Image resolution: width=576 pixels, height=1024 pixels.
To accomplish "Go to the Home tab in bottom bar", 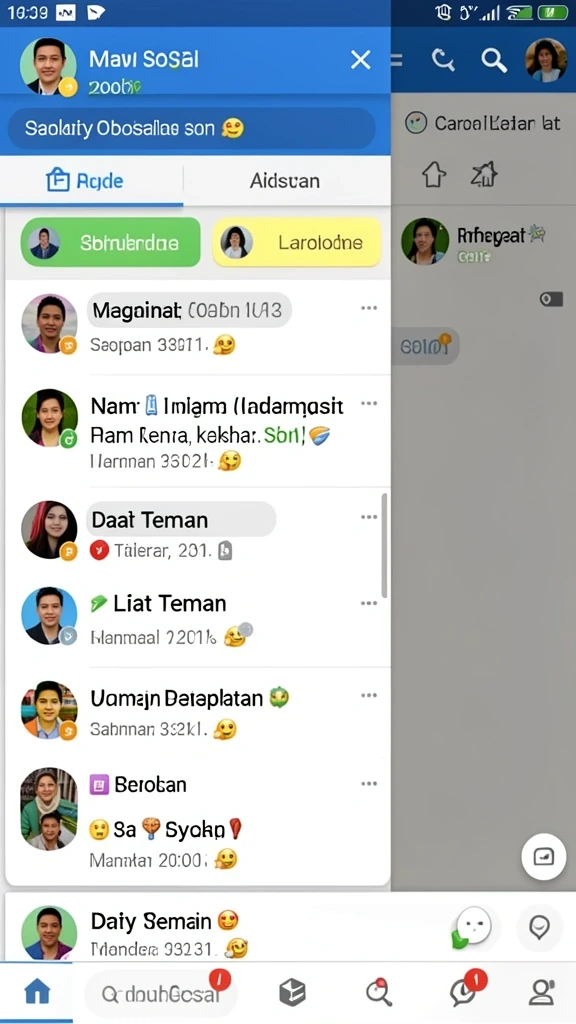I will pyautogui.click(x=37, y=993).
